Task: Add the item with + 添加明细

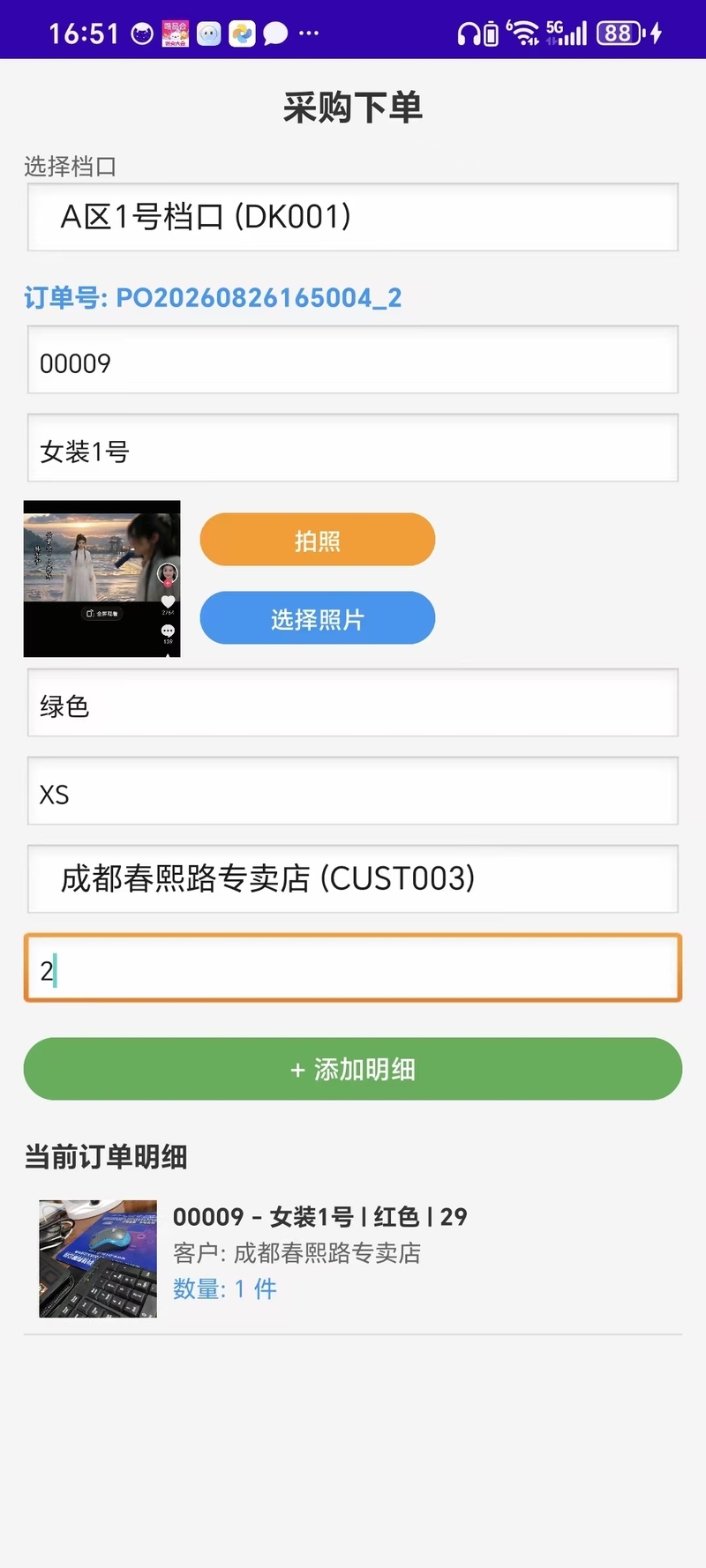Action: tap(353, 1069)
